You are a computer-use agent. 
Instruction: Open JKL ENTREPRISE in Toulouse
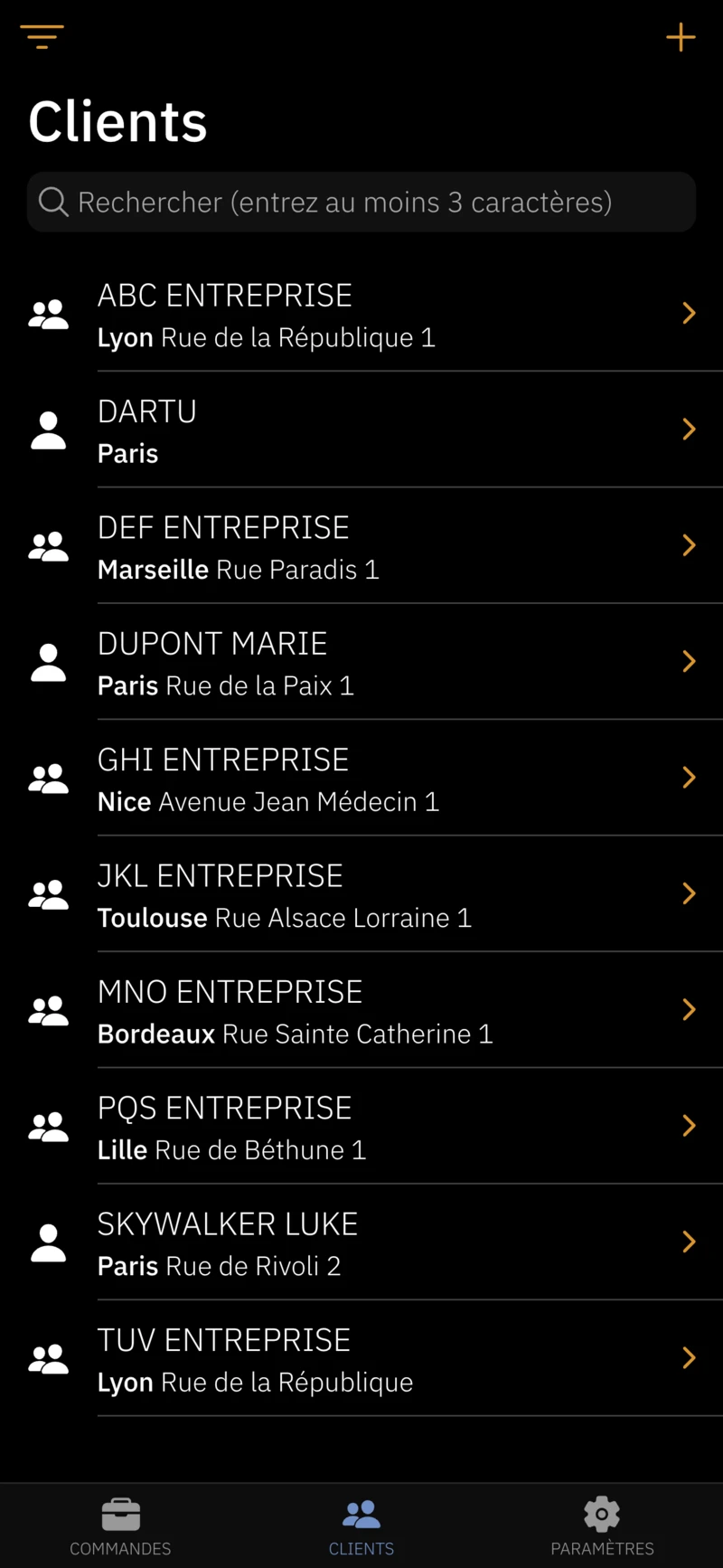tap(361, 894)
